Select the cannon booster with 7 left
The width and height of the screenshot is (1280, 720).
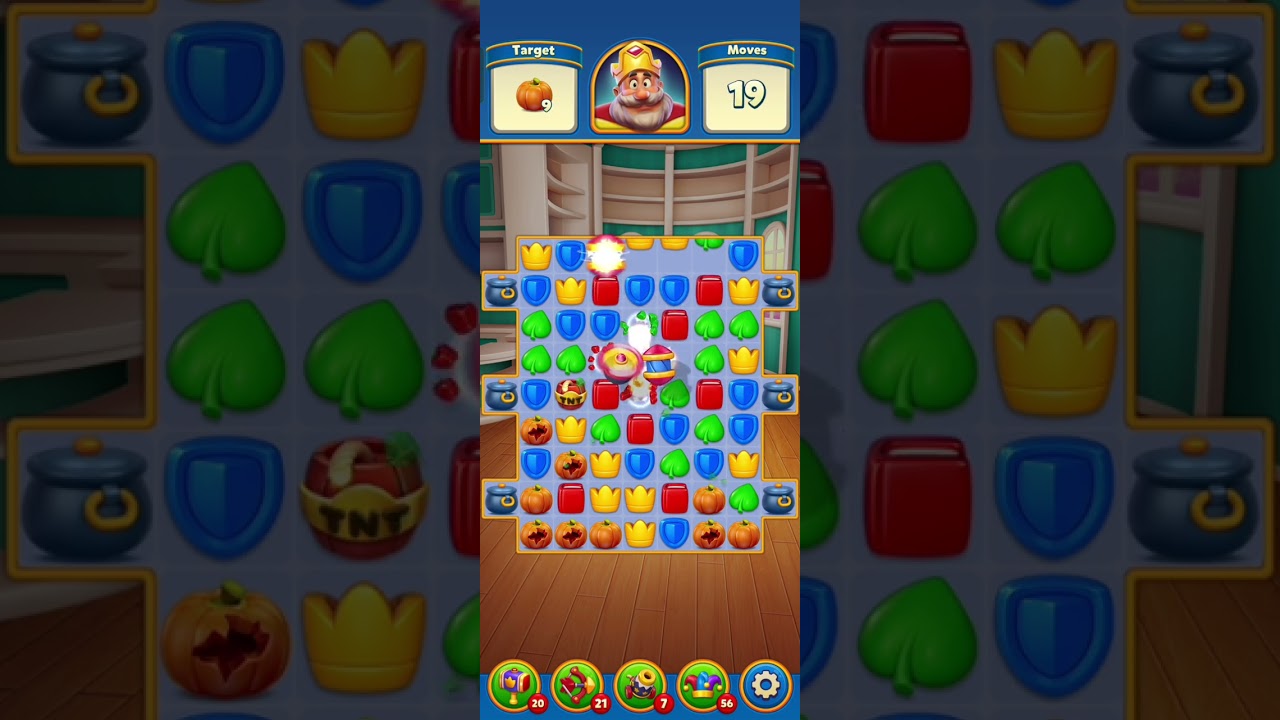coord(640,685)
